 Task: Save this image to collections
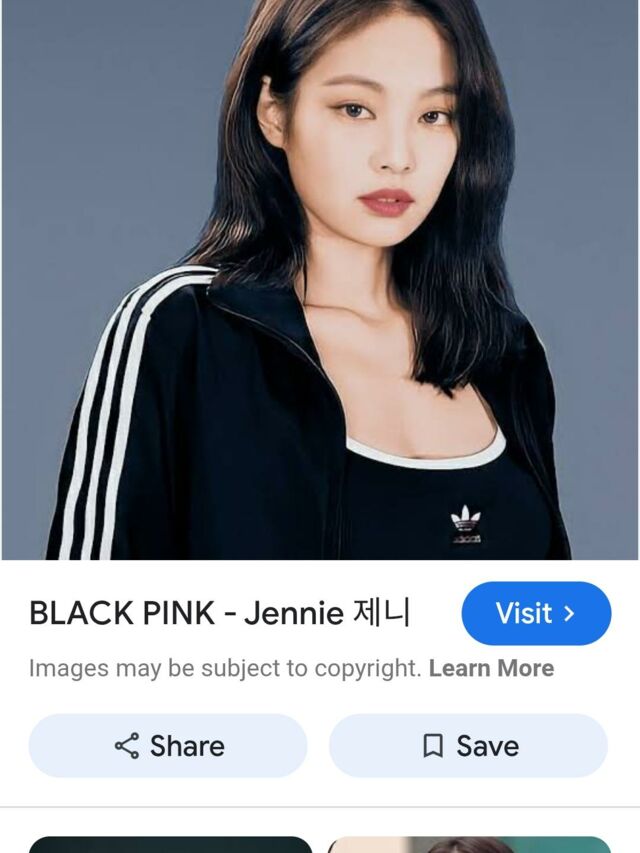coord(469,746)
